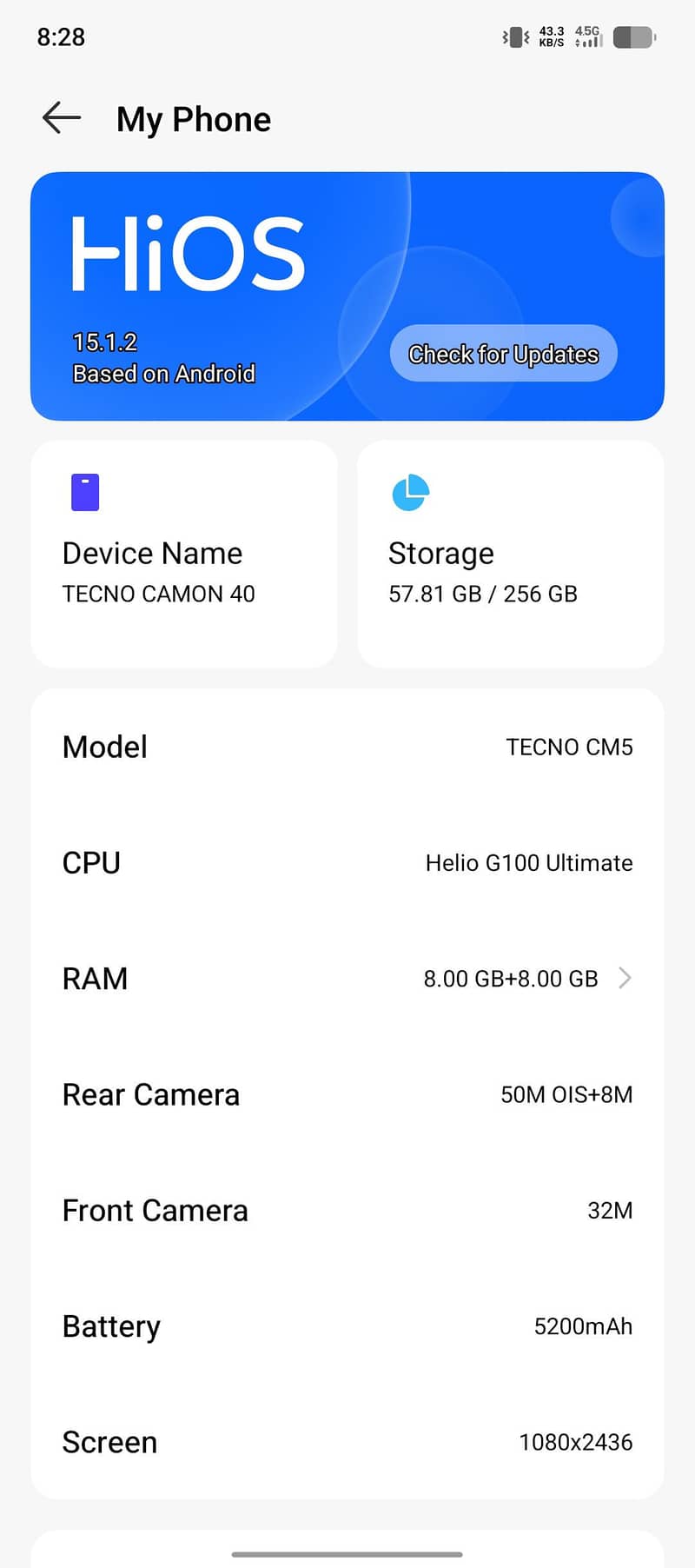
Task: Tap the clock showing 8:28
Action: (59, 37)
